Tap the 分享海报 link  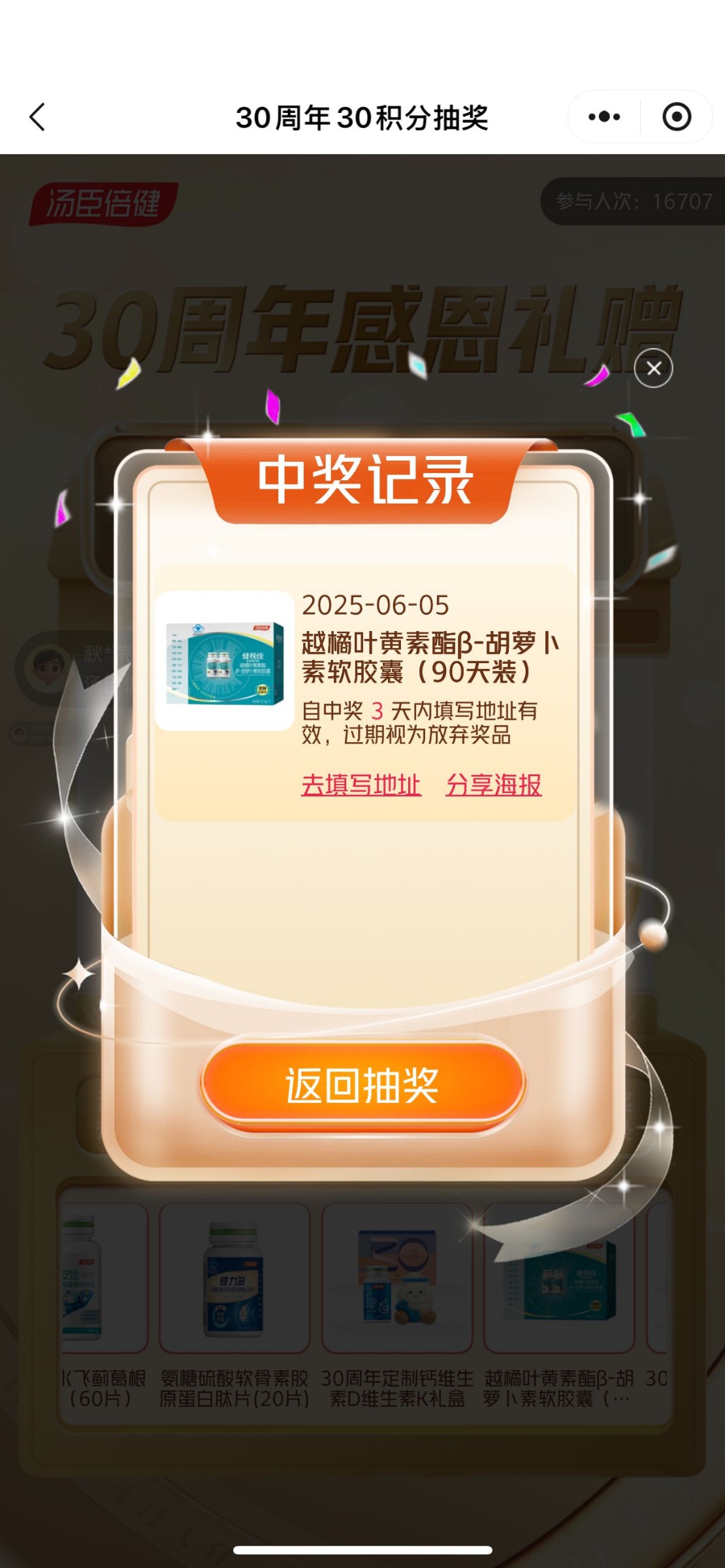click(494, 785)
